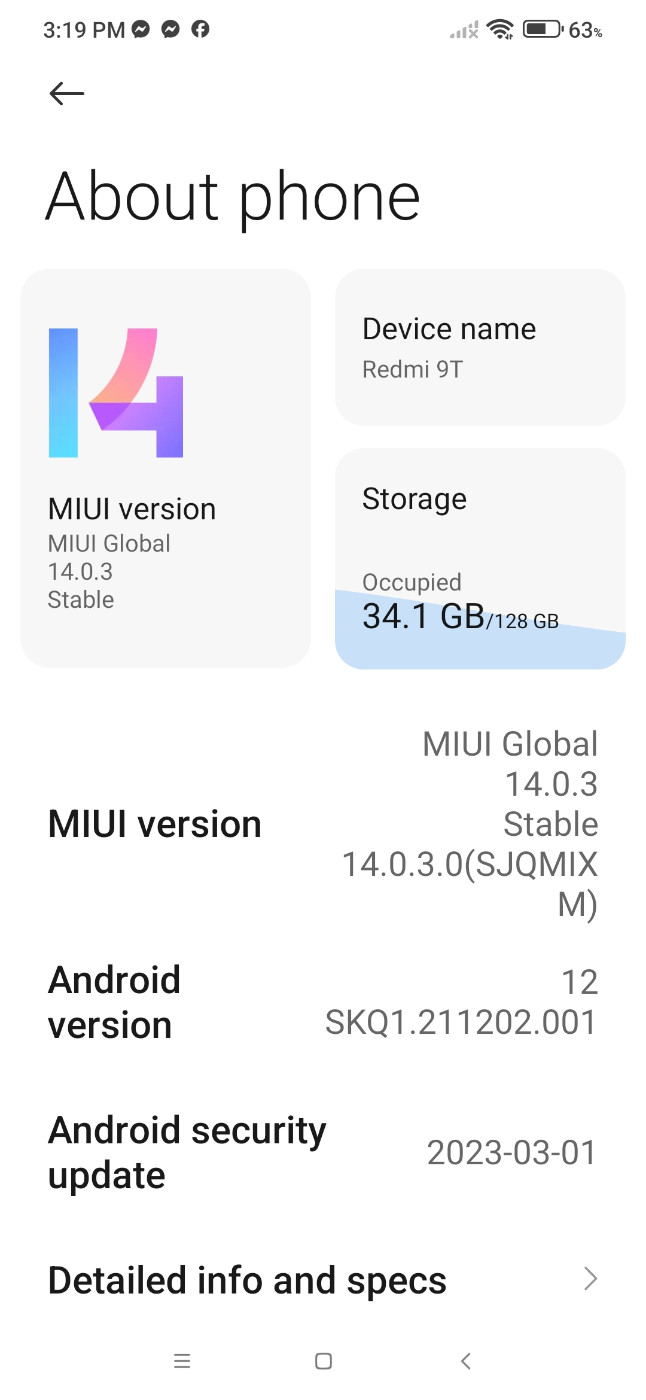Open the Device name card
This screenshot has width=646, height=1400.
click(x=480, y=347)
